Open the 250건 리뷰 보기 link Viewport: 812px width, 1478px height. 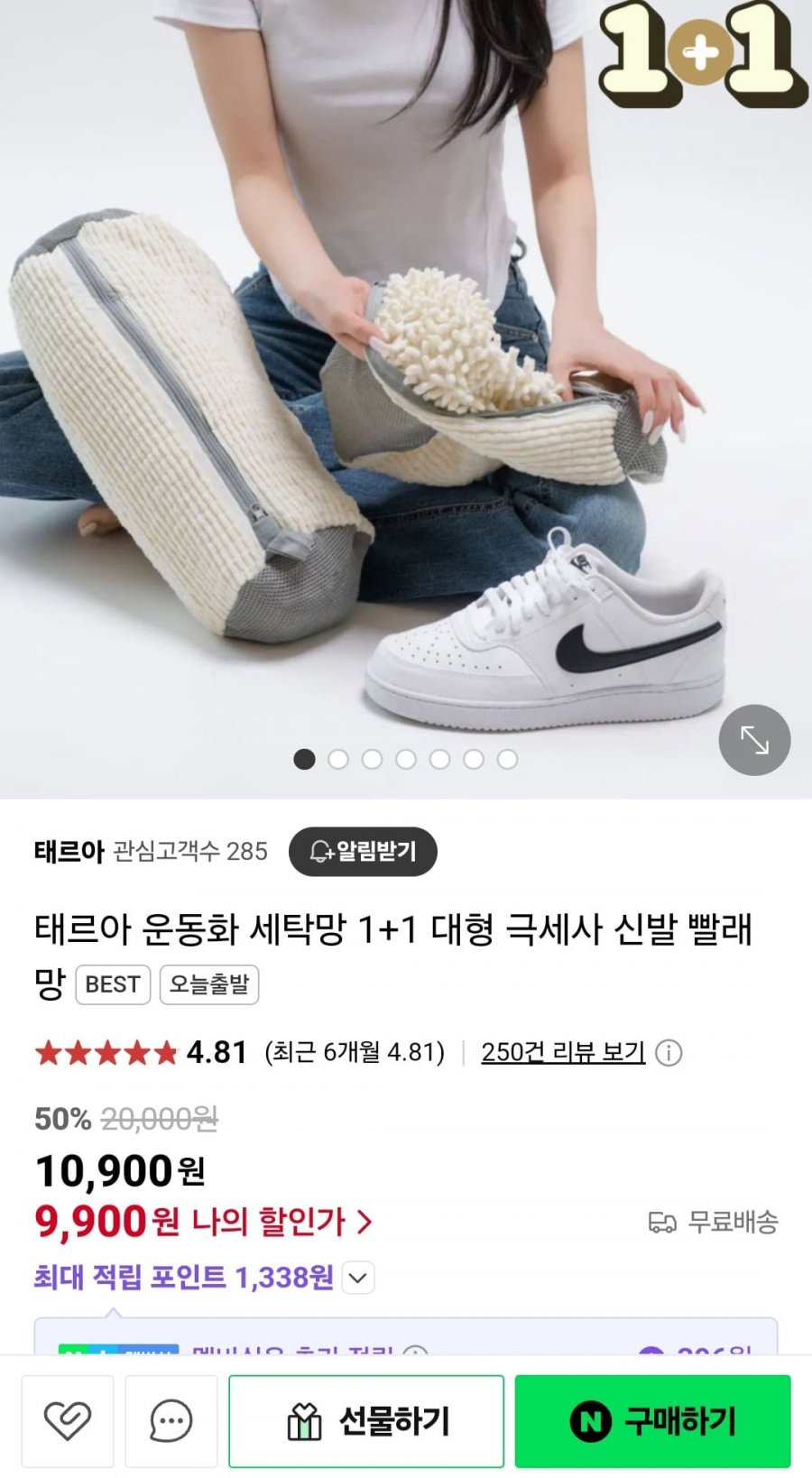click(562, 1052)
